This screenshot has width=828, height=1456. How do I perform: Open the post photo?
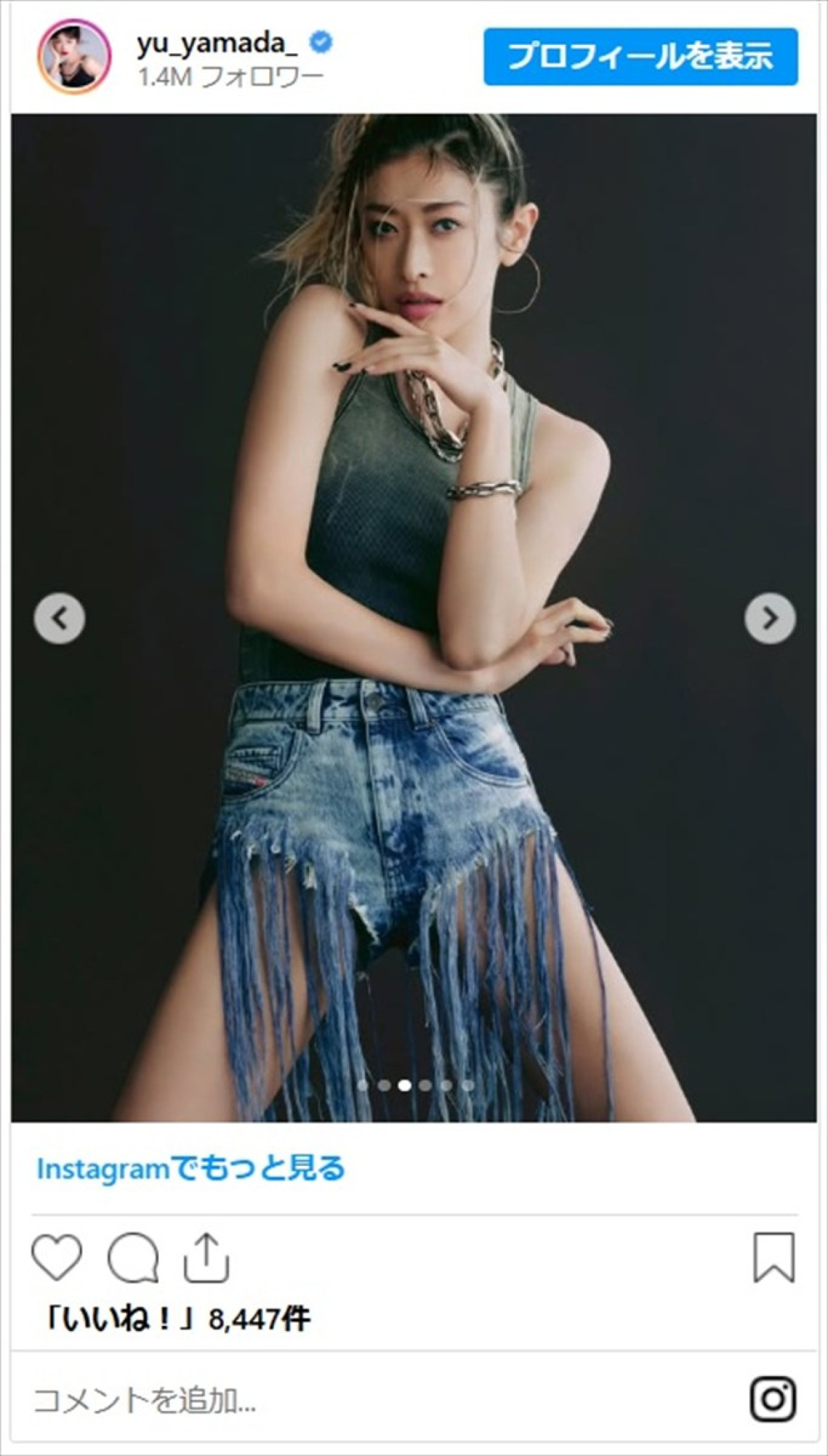(414, 618)
